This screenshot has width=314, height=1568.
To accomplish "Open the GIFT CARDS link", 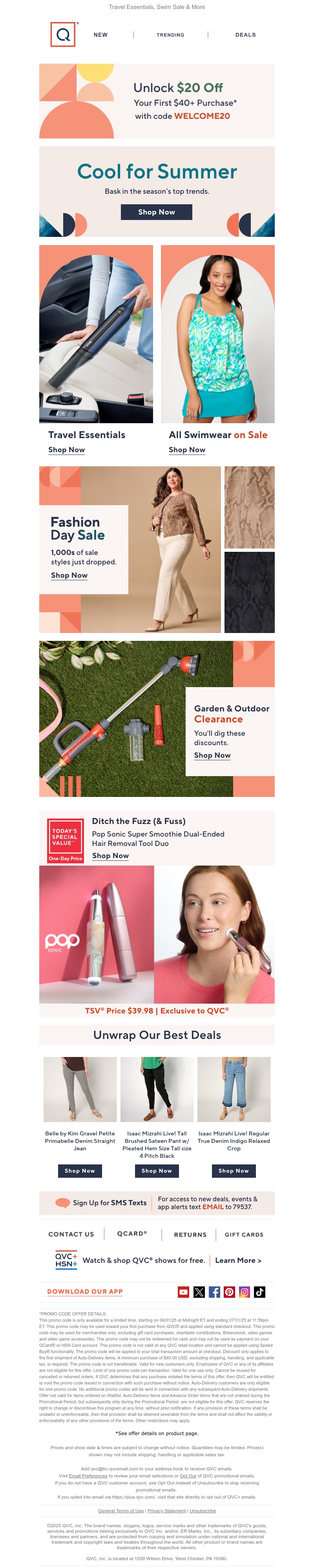I will pos(244,1234).
